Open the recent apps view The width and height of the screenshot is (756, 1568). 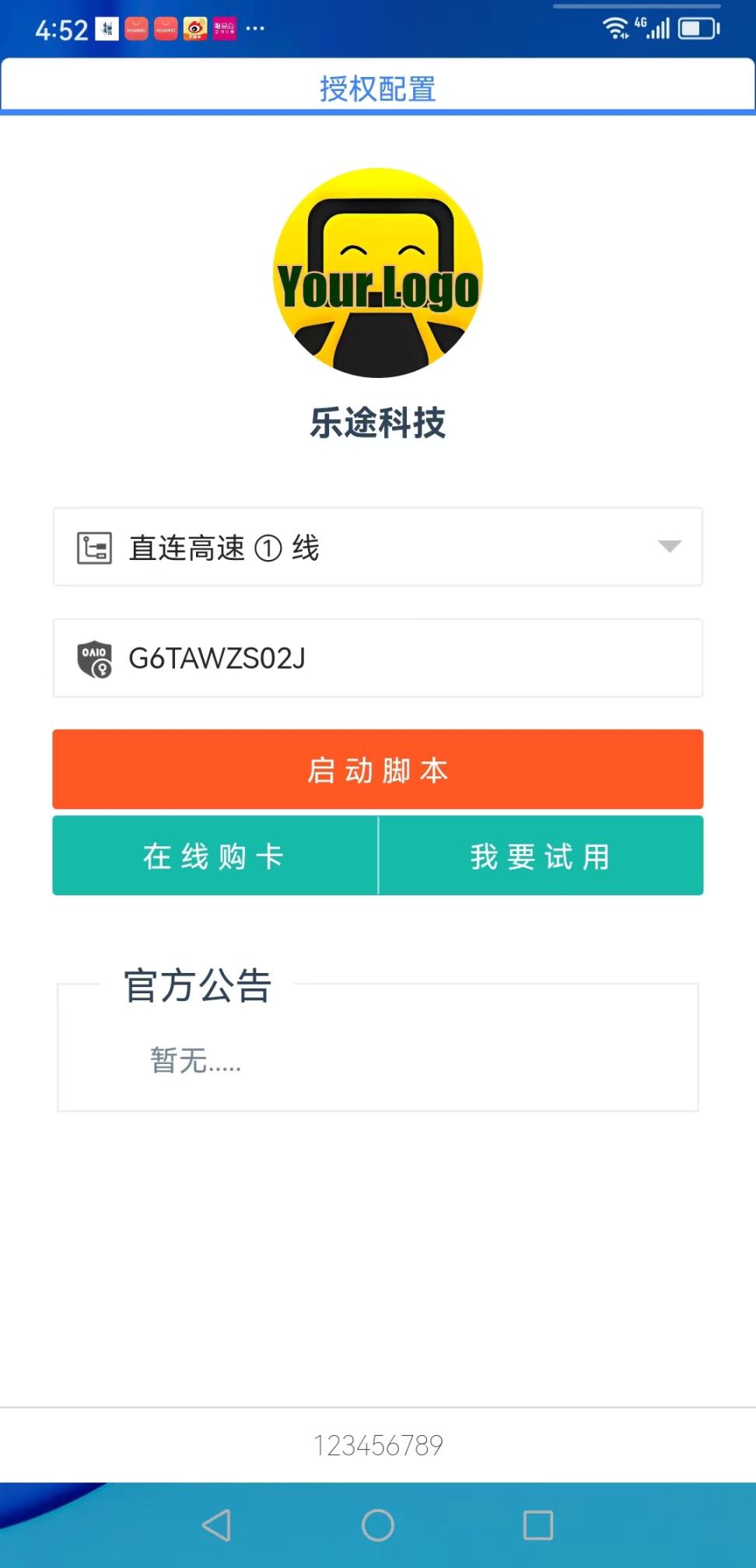coord(538,1525)
